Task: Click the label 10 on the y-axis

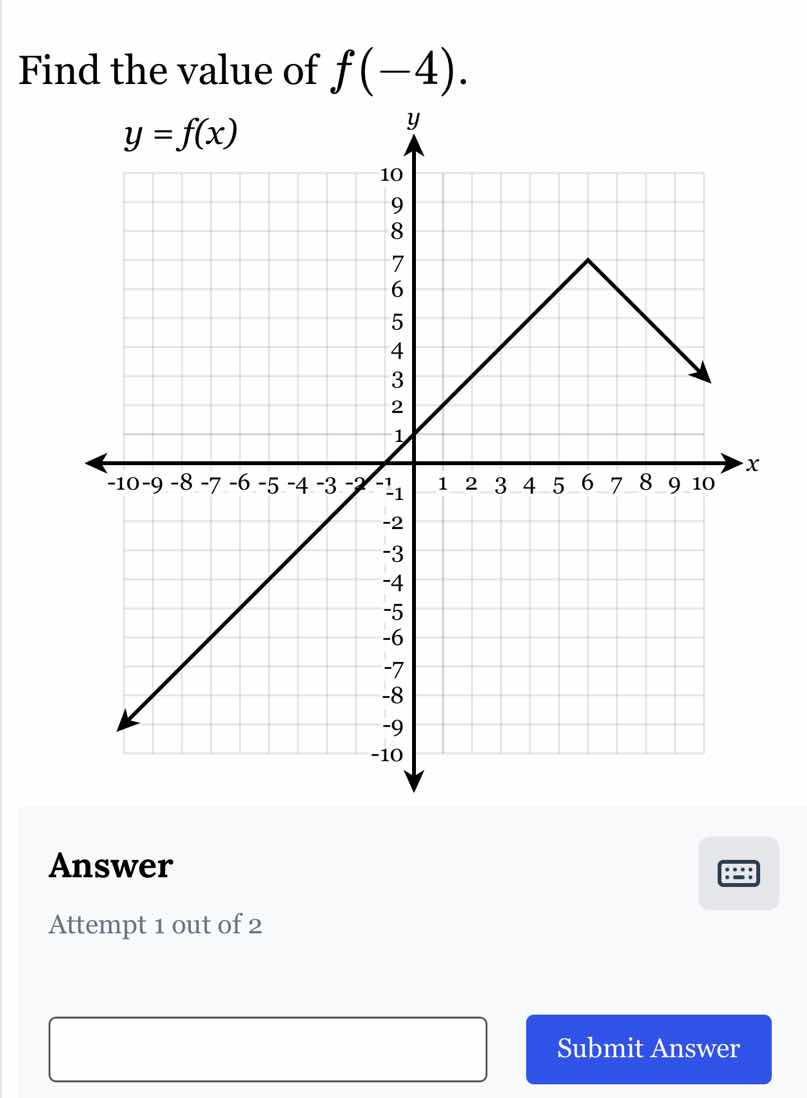Action: pyautogui.click(x=392, y=173)
